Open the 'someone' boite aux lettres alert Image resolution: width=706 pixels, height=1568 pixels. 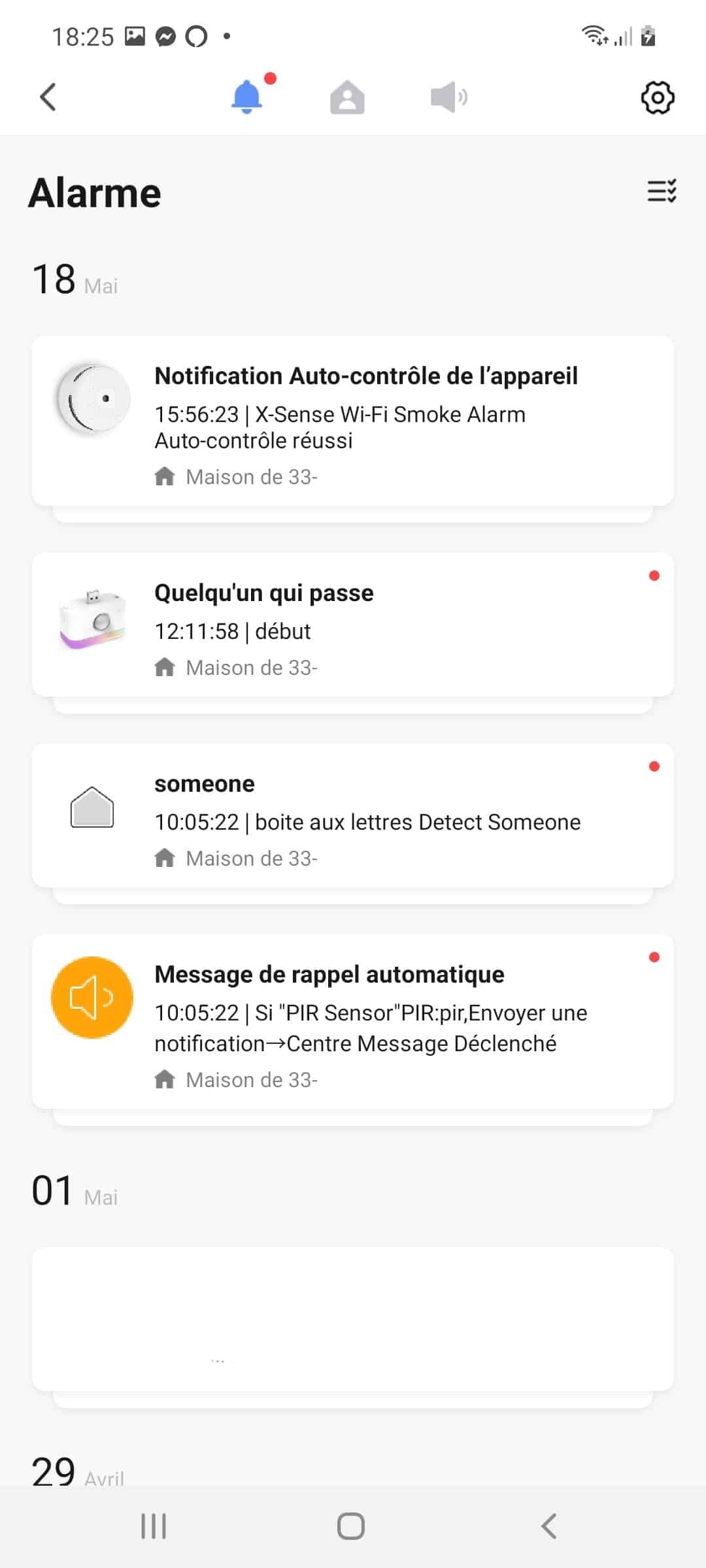(353, 815)
